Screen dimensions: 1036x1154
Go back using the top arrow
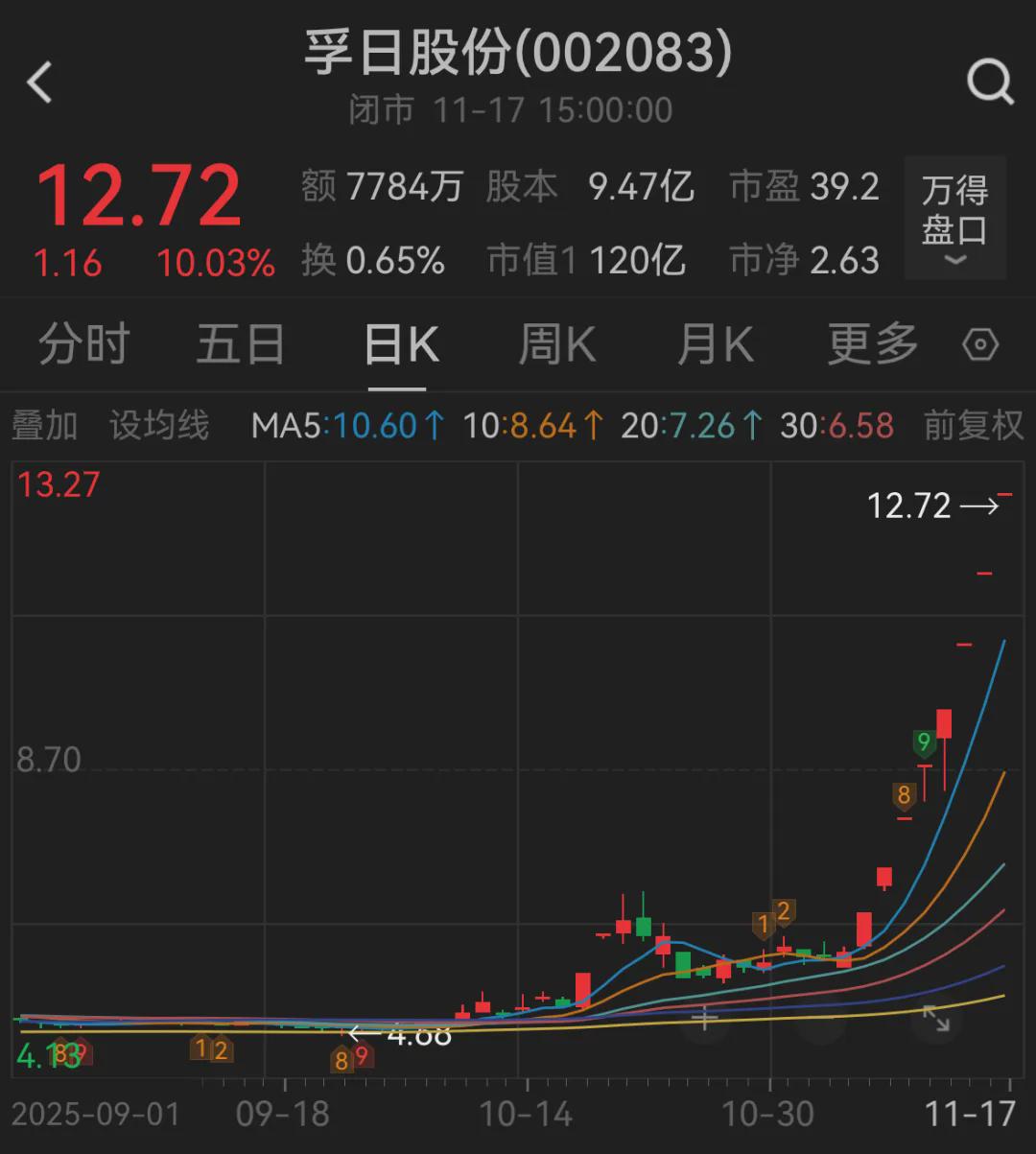40,82
